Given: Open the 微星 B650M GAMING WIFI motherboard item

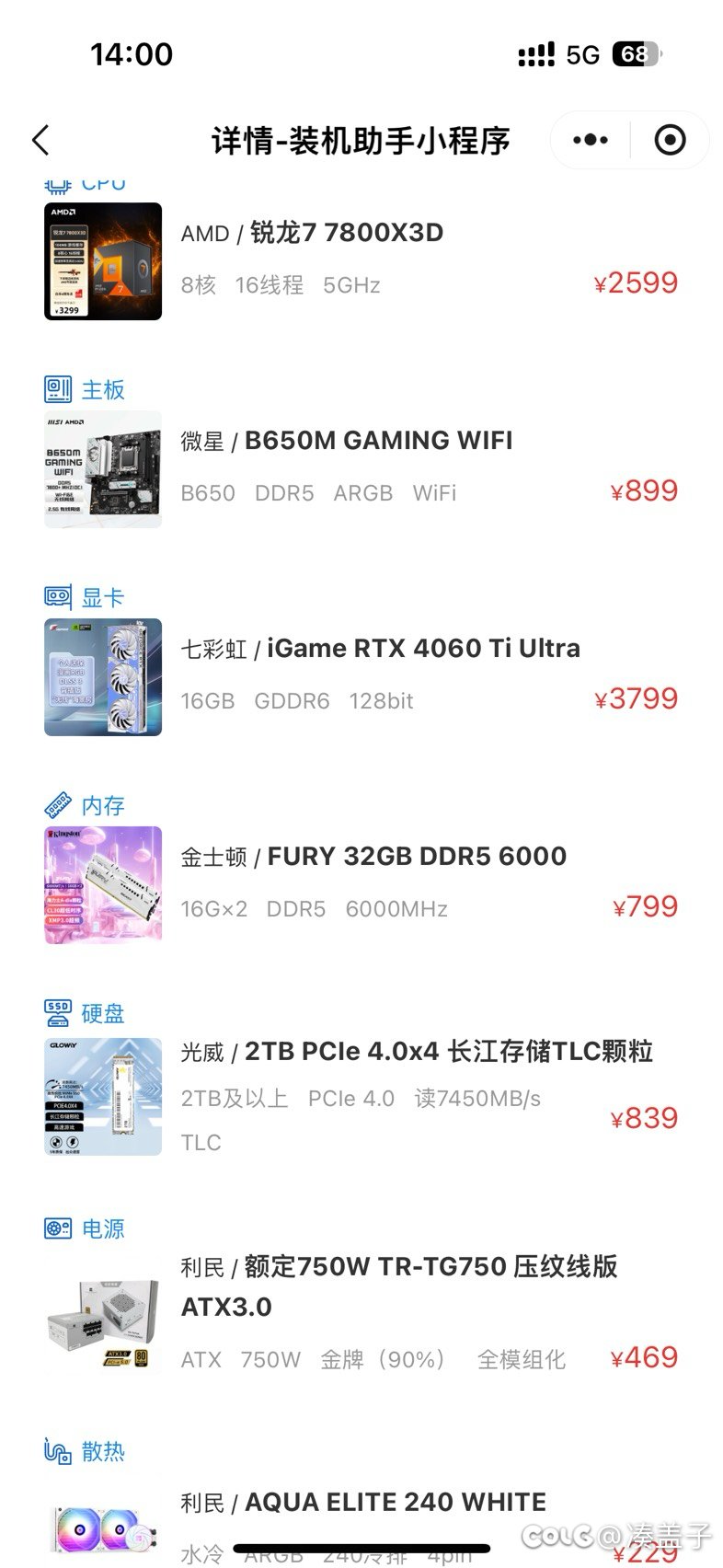Looking at the screenshot, I should 361,469.
